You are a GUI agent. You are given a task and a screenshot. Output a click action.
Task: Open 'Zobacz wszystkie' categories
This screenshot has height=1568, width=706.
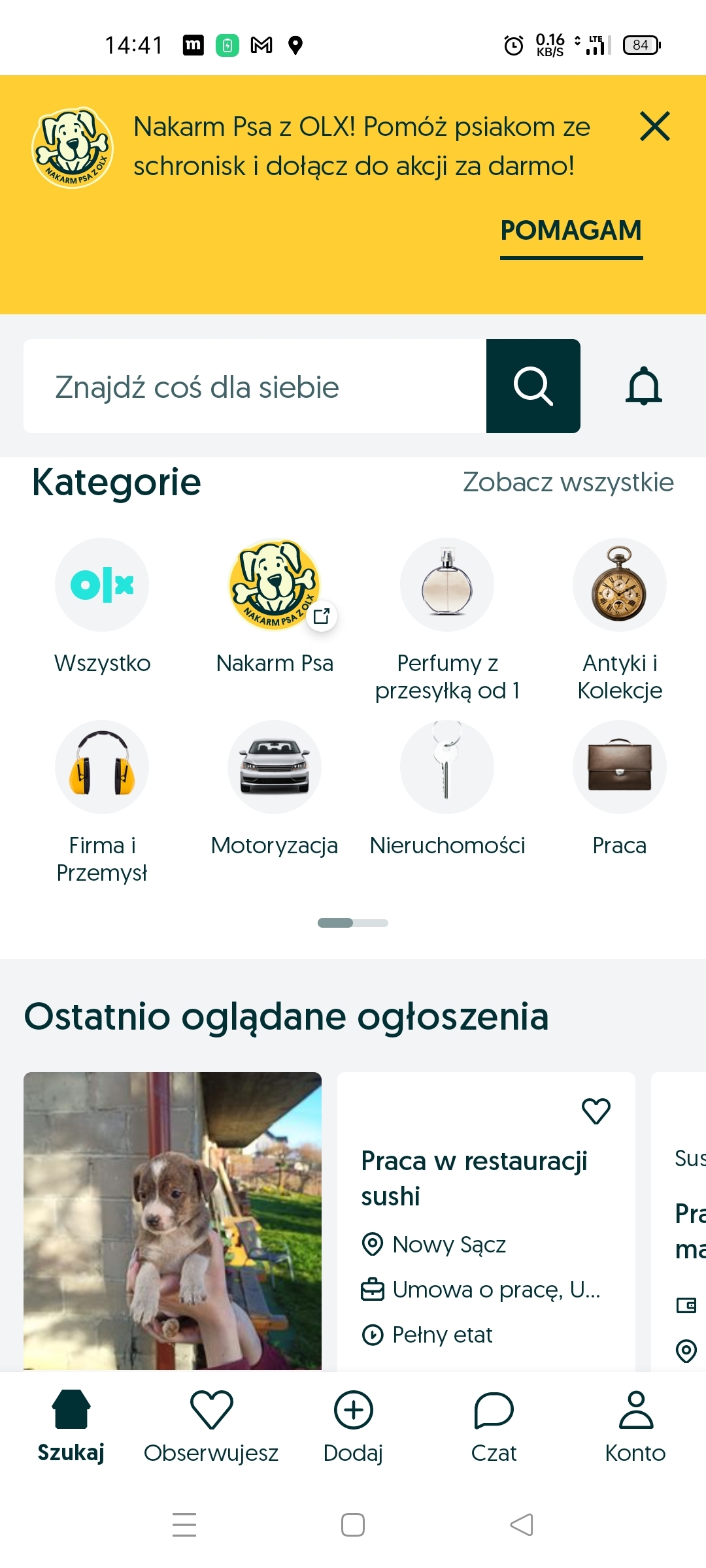pyautogui.click(x=568, y=482)
